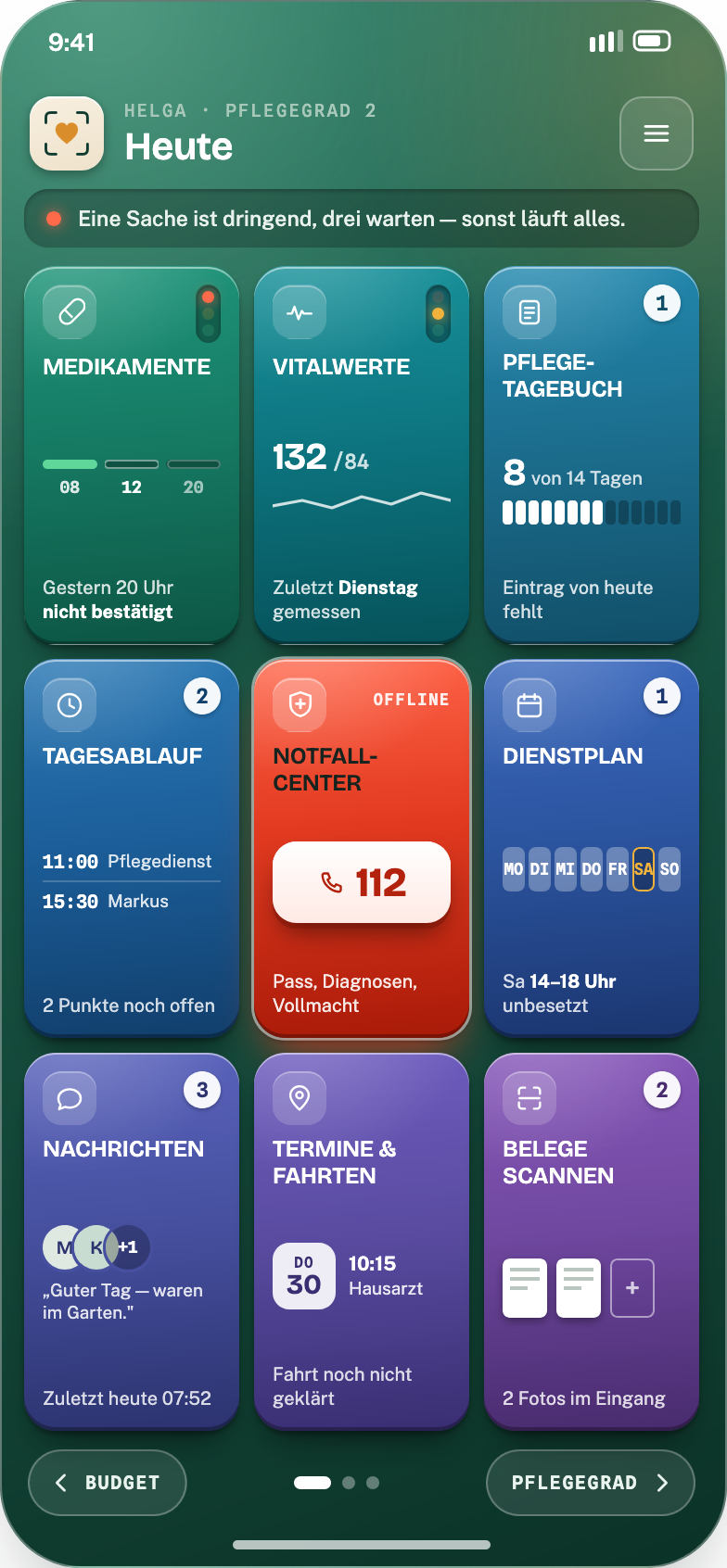The image size is (727, 1568).
Task: Open the Medikamente card
Action: click(x=132, y=455)
